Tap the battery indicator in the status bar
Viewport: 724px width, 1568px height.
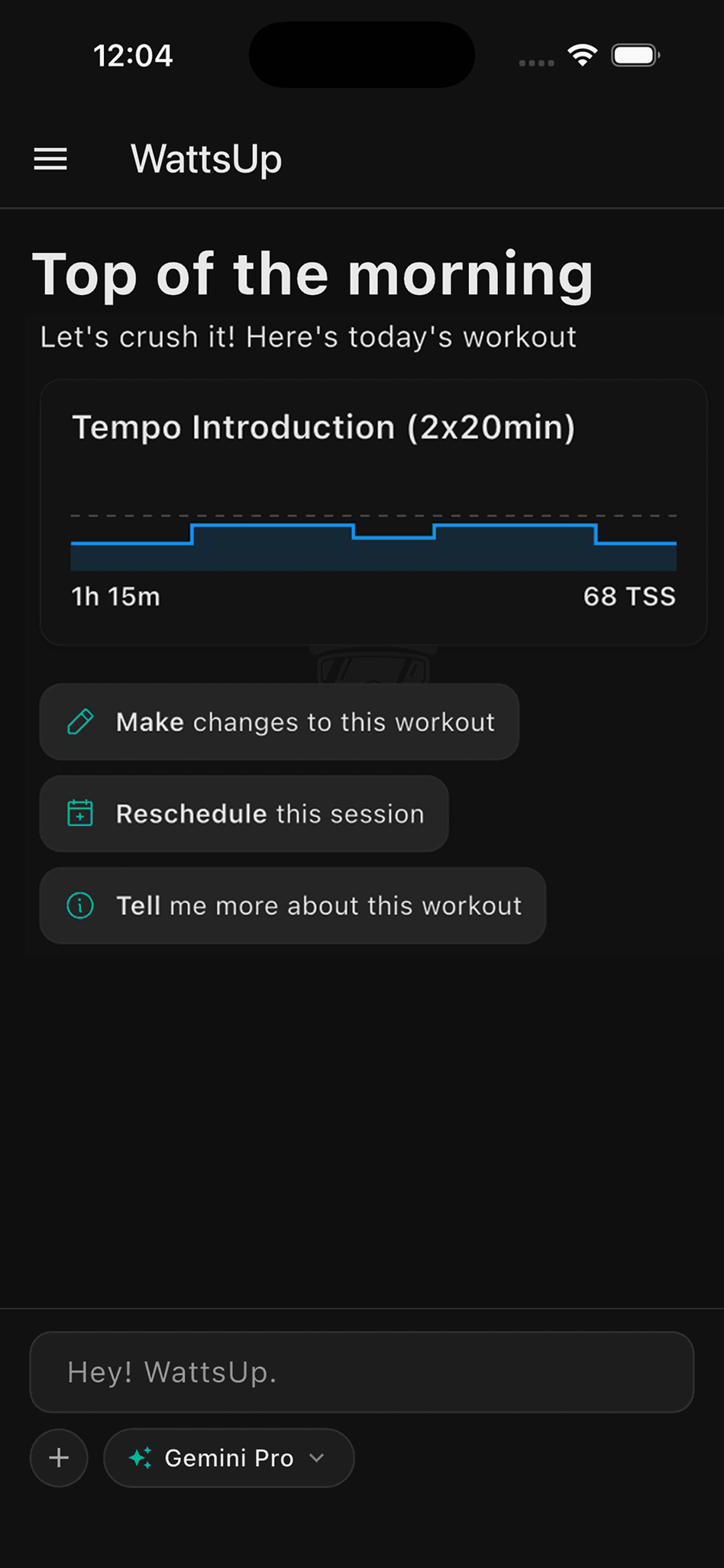635,54
